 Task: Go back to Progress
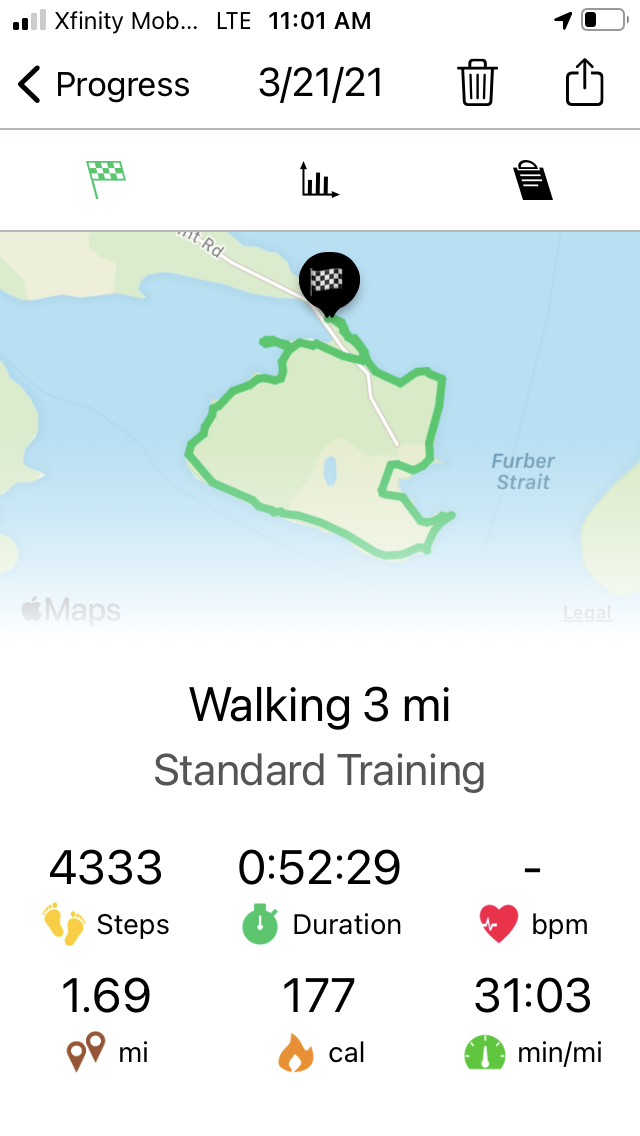pyautogui.click(x=104, y=84)
